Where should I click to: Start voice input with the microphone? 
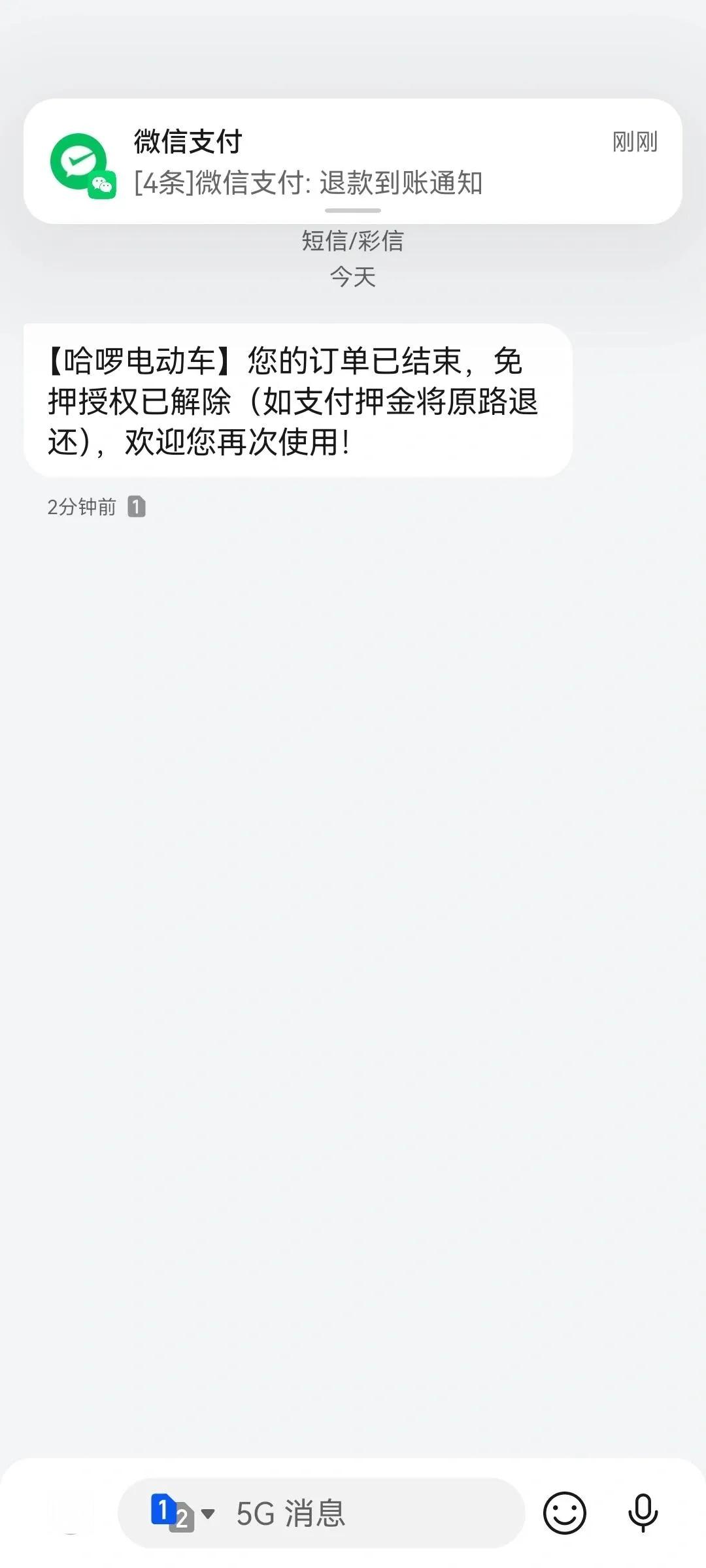tap(643, 1513)
